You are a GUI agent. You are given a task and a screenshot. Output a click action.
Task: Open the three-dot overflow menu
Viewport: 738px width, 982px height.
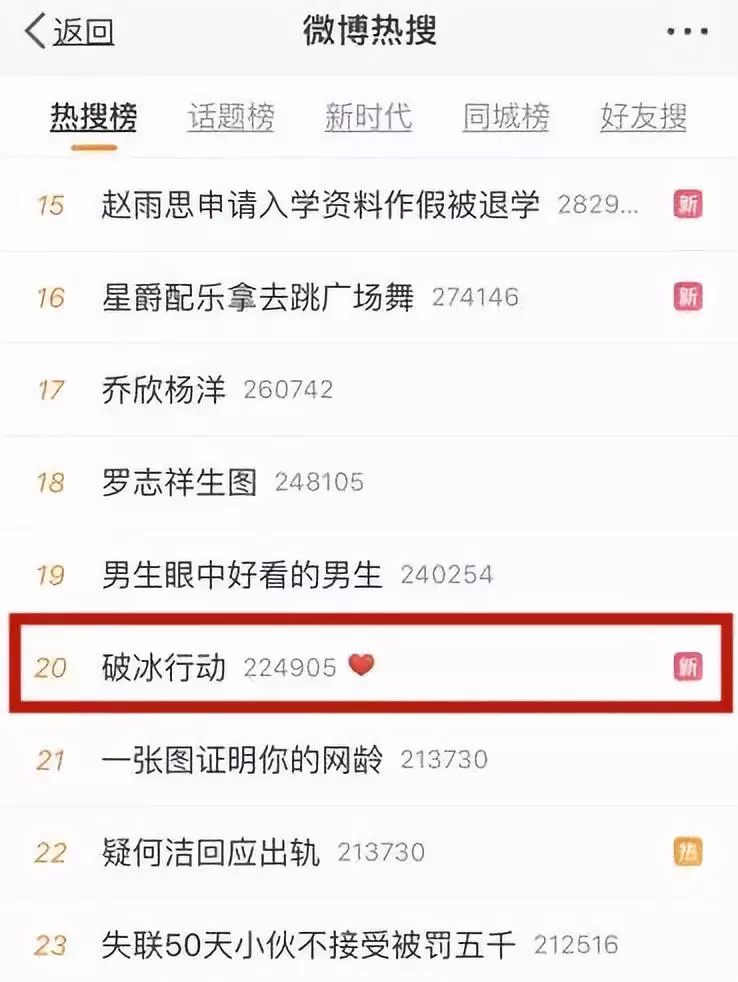[686, 32]
